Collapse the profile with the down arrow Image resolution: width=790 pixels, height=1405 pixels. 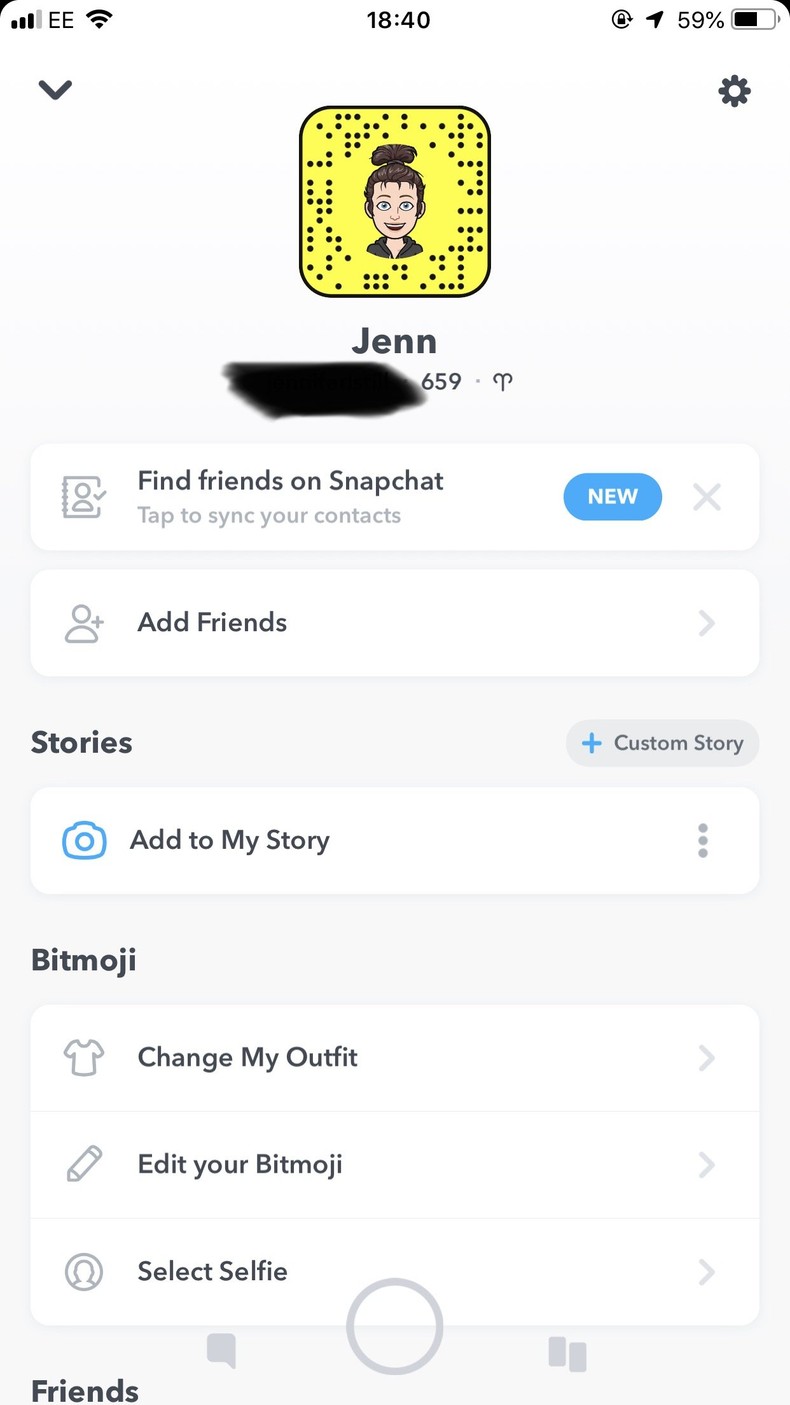(55, 90)
